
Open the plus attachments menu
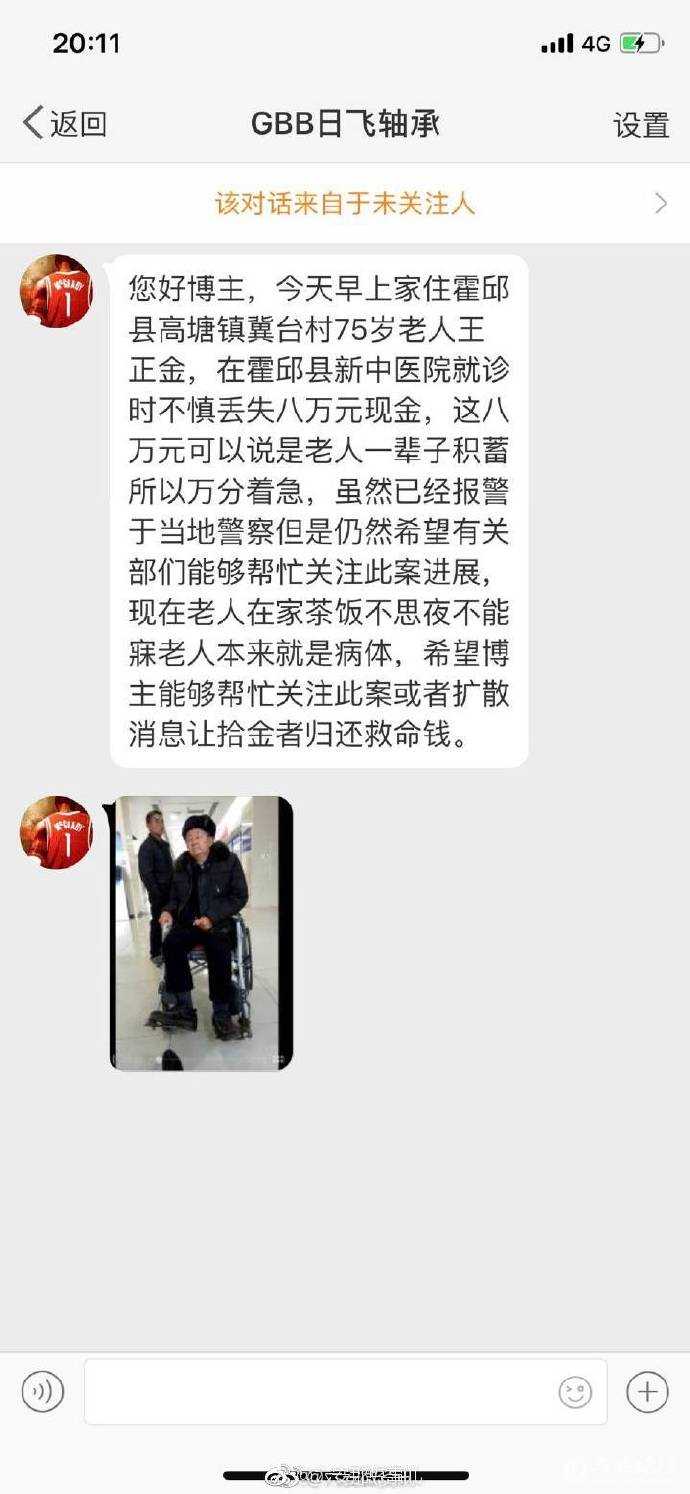click(x=647, y=1391)
